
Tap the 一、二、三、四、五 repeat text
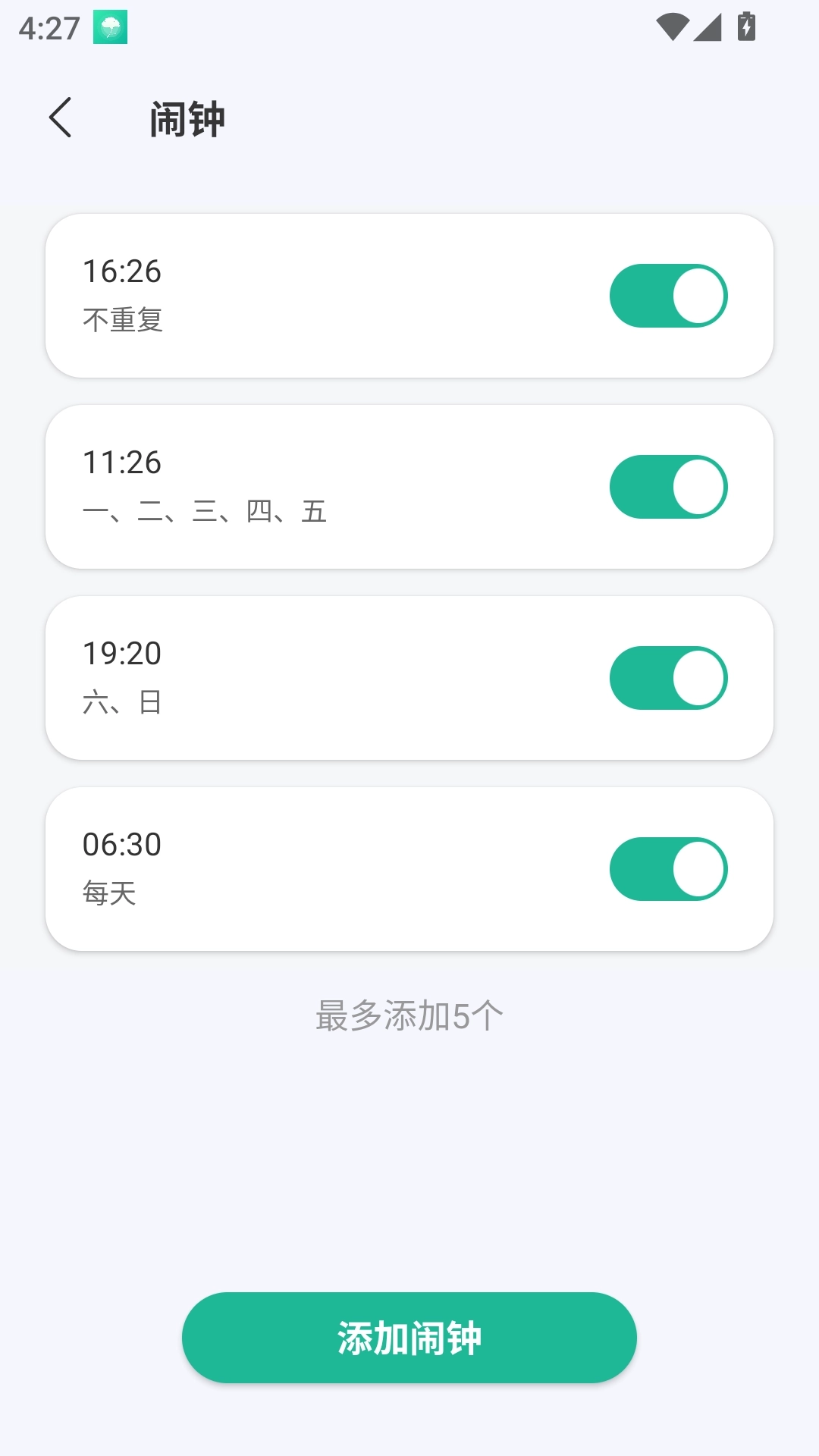205,512
